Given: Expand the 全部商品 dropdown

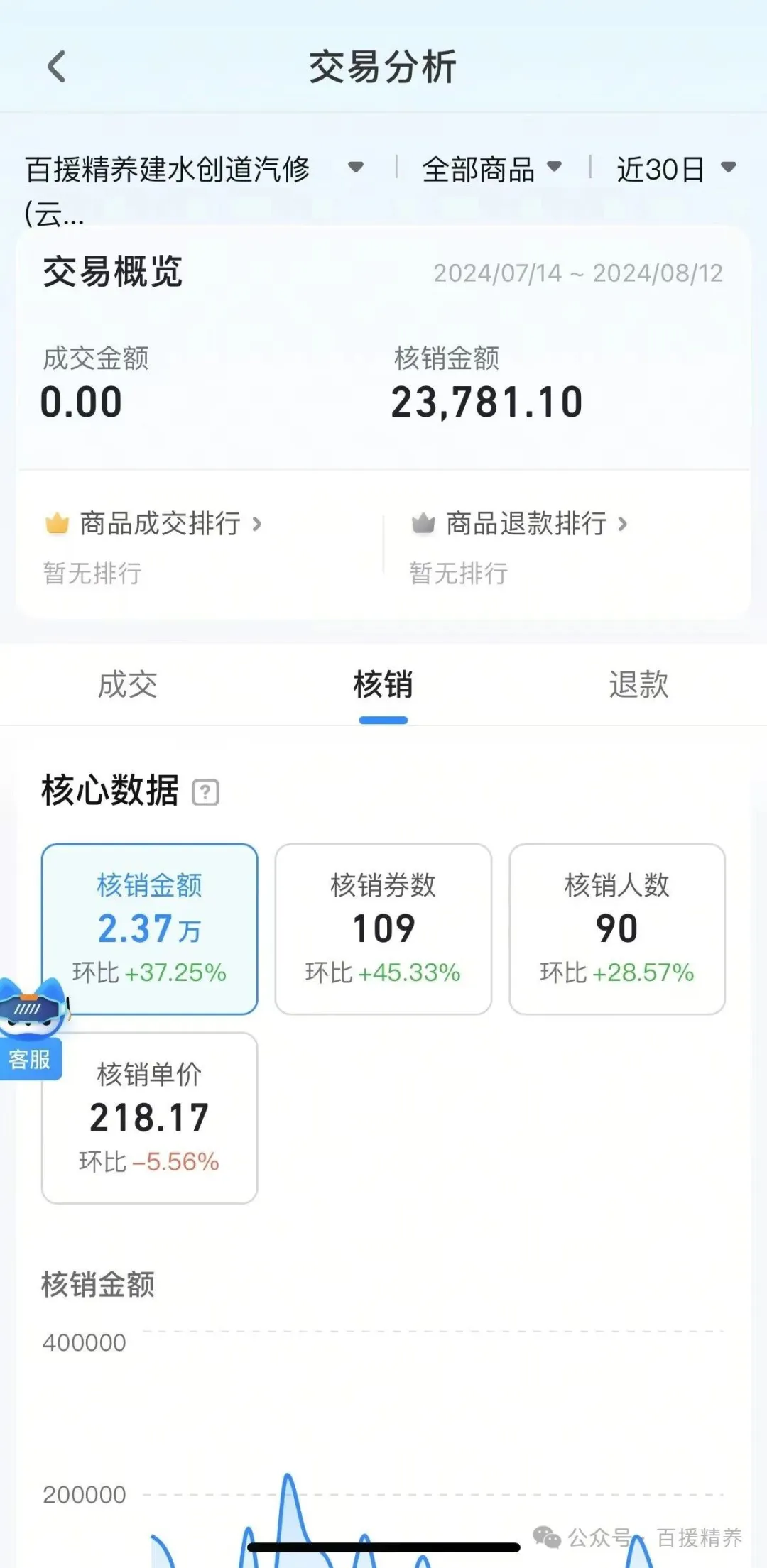Looking at the screenshot, I should [491, 169].
